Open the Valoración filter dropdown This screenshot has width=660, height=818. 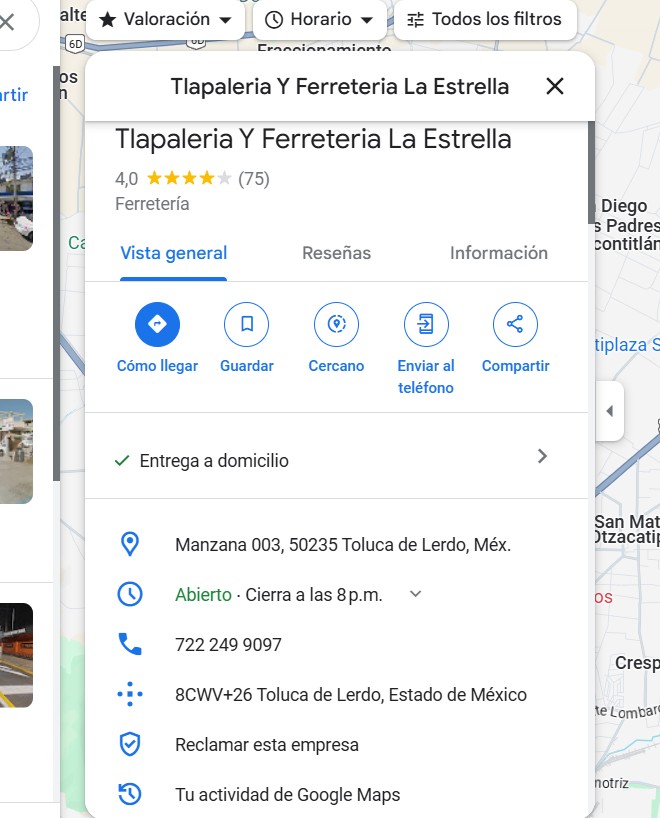coord(165,19)
